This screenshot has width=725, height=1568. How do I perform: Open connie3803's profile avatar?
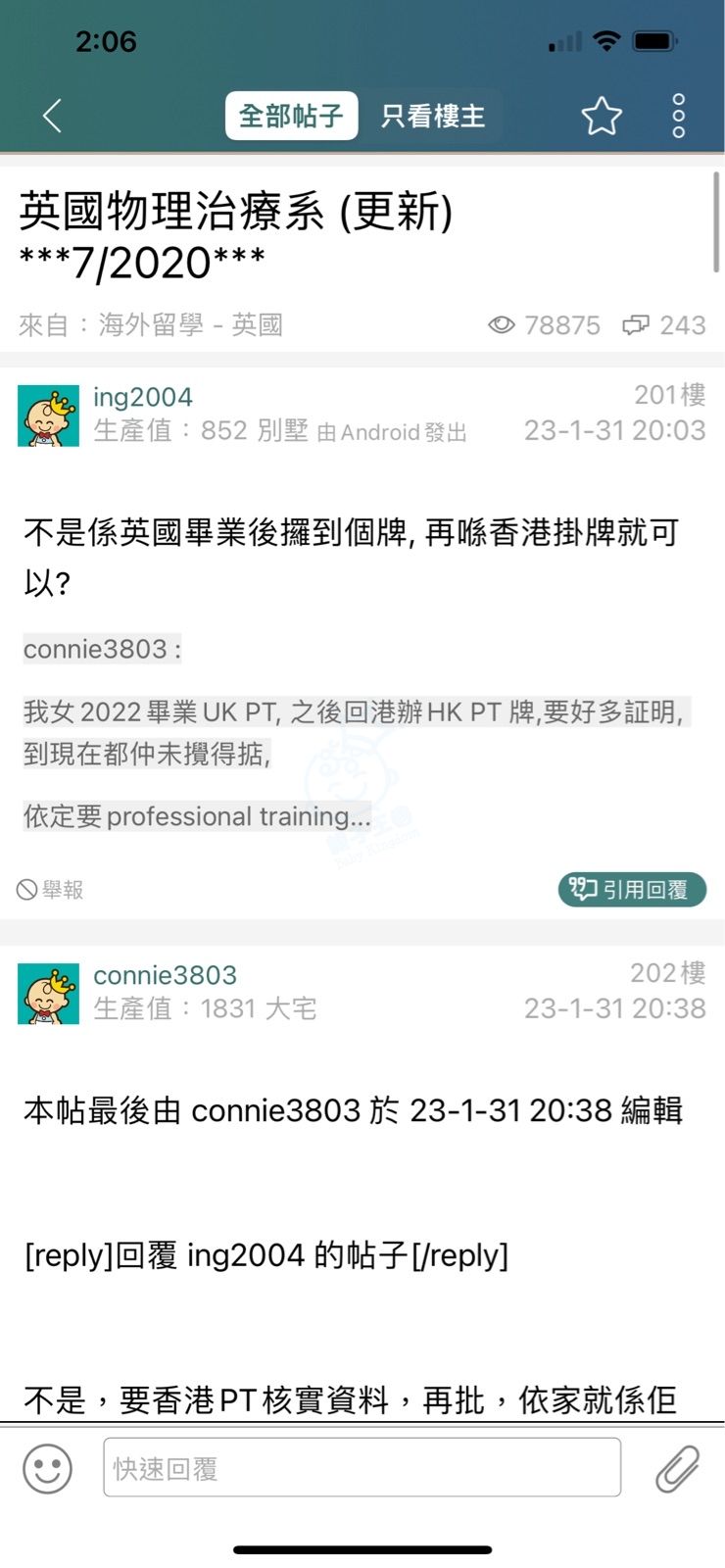[48, 994]
